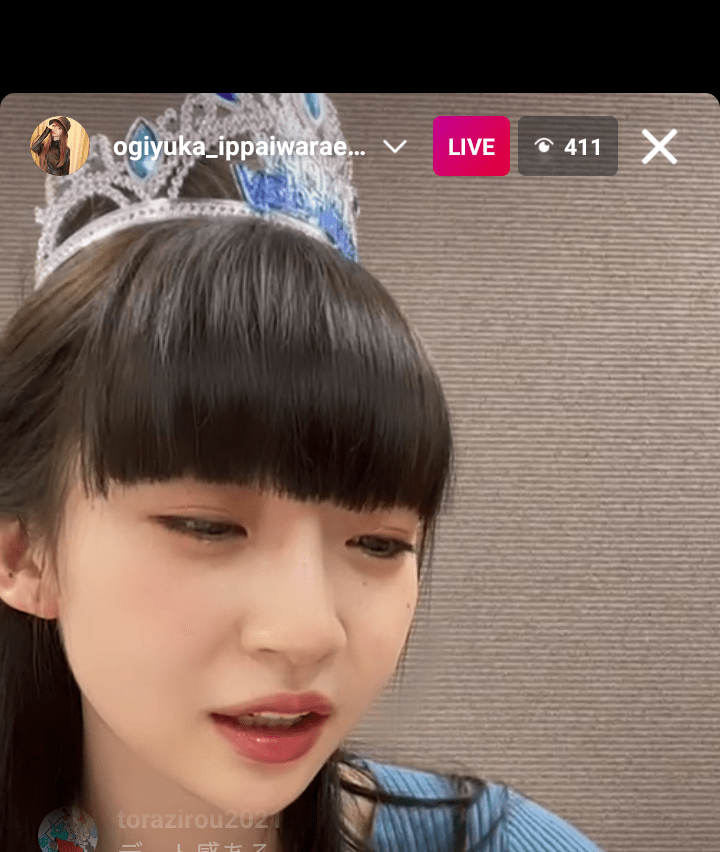The width and height of the screenshot is (720, 852).
Task: Open ogiyuka_ippaiwarae username profile
Action: [239, 147]
